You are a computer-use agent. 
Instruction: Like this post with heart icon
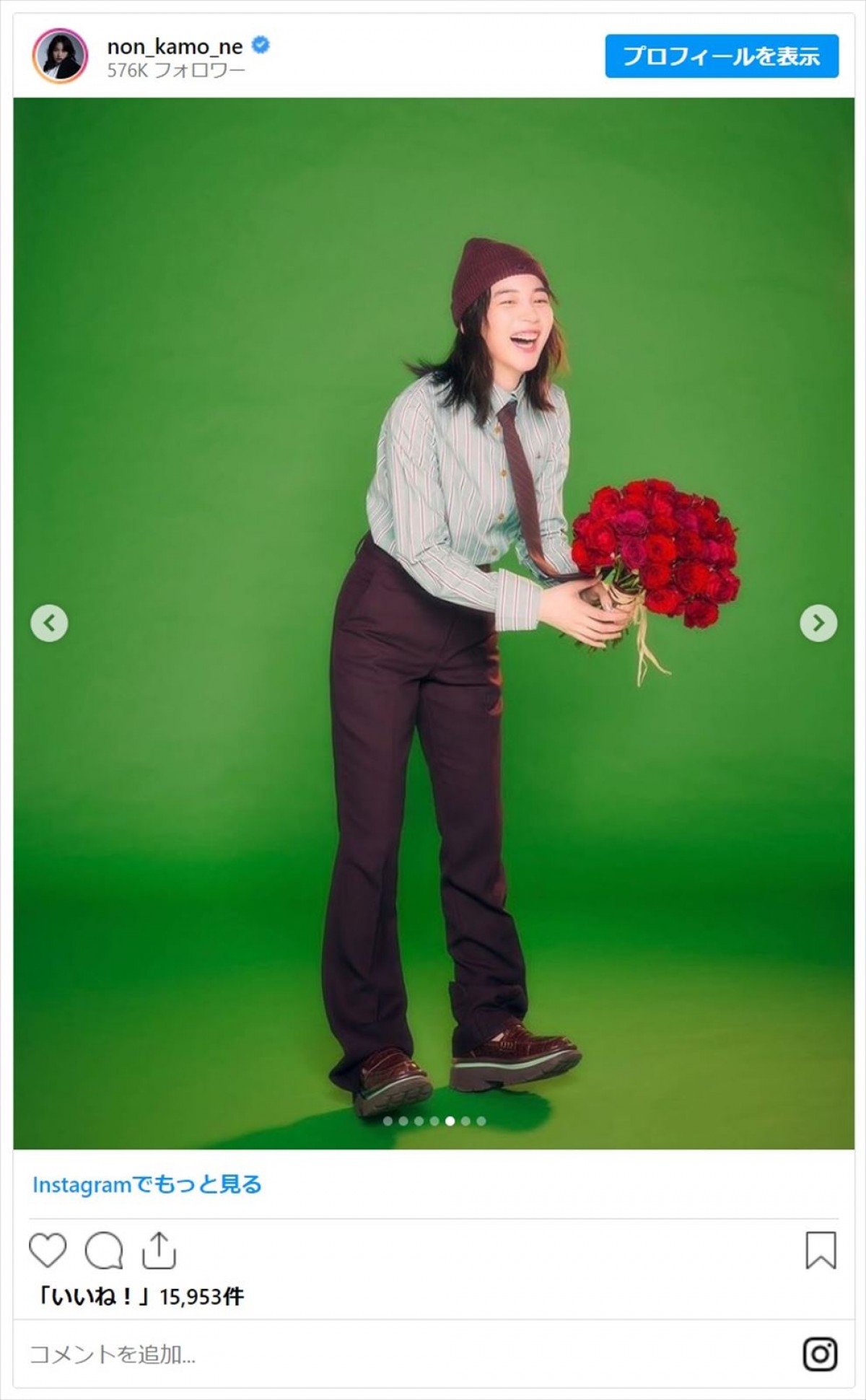(48, 1251)
